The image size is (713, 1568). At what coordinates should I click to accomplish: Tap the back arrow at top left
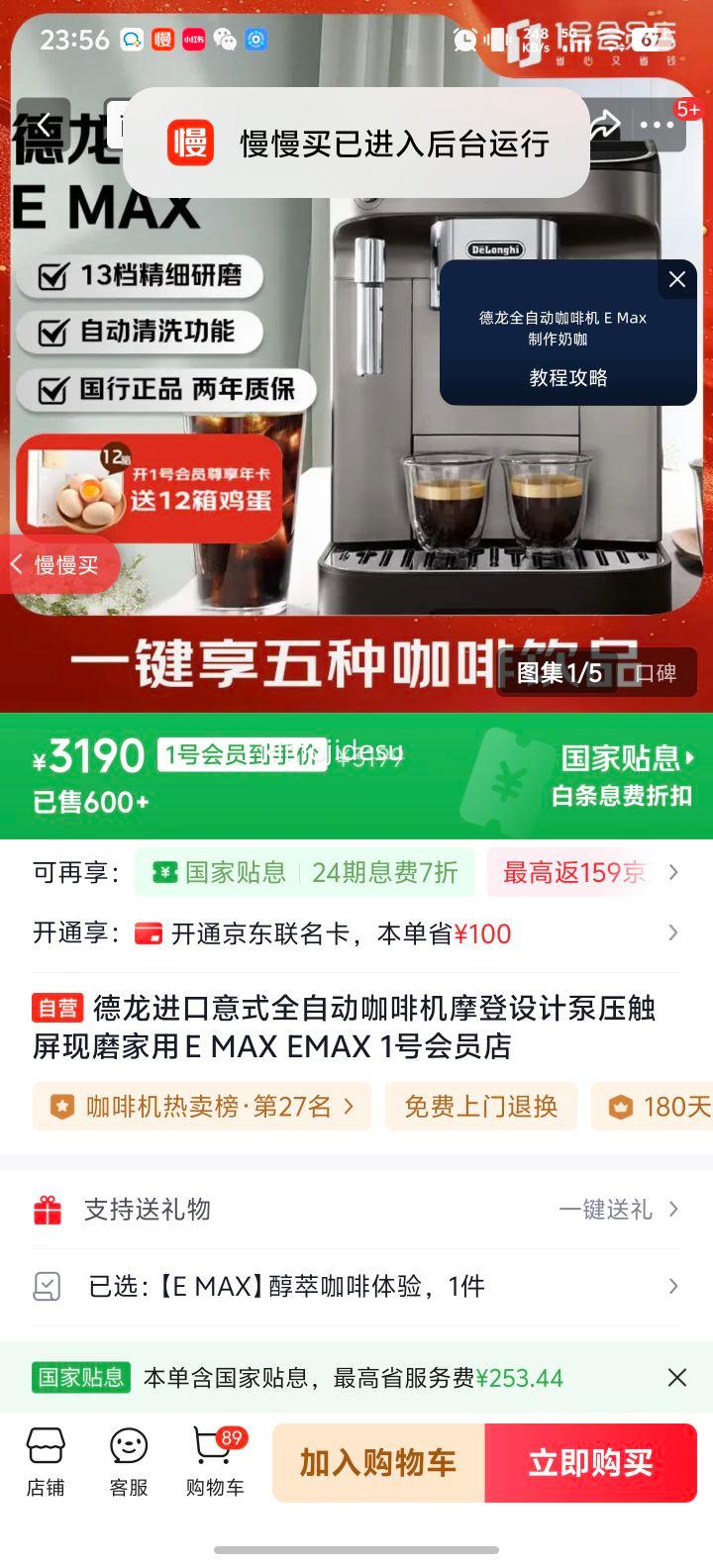tap(42, 125)
